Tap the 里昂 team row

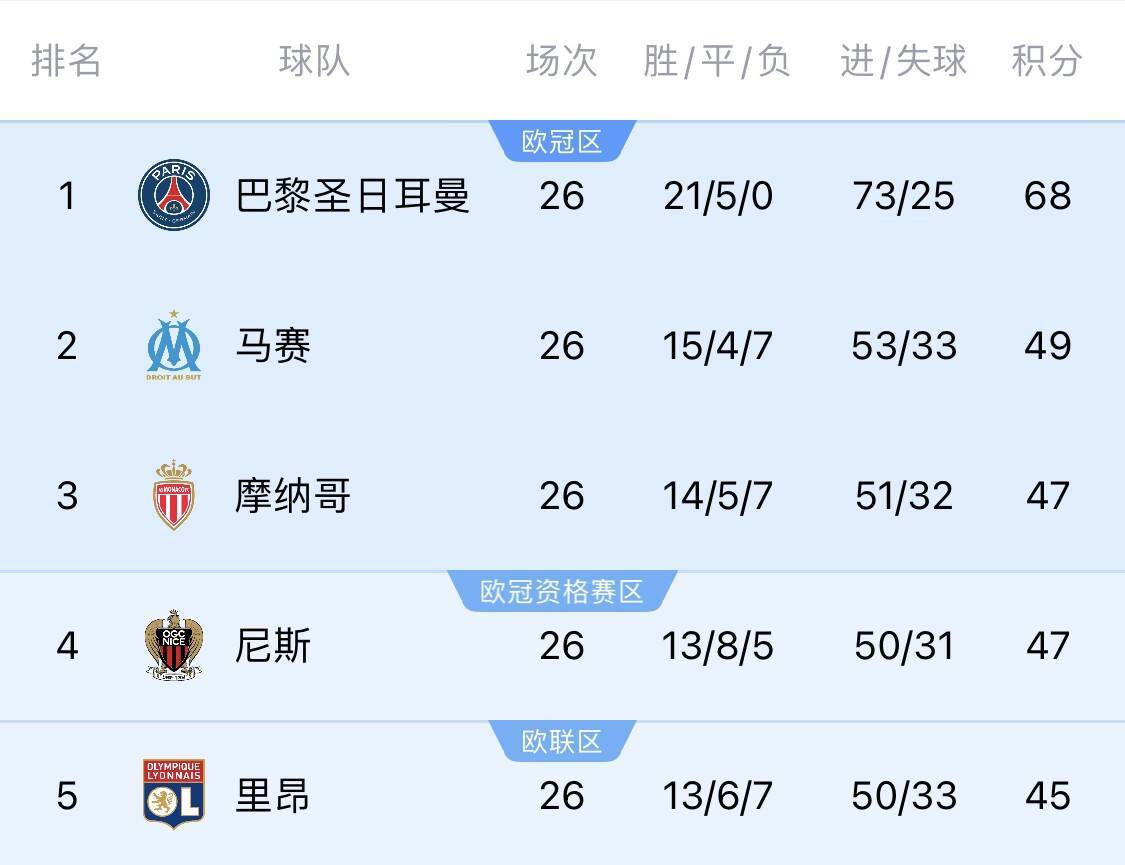coord(273,796)
